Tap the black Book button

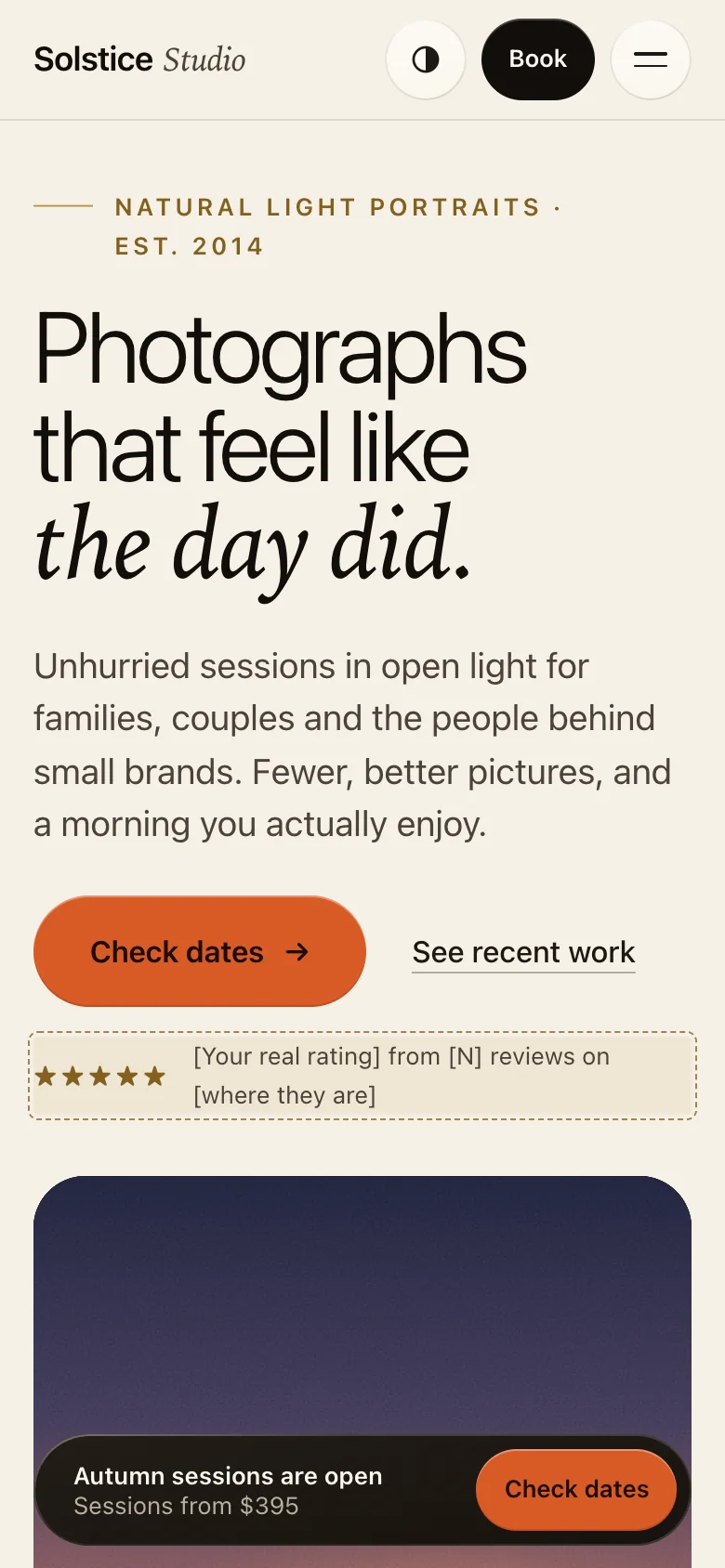point(538,59)
